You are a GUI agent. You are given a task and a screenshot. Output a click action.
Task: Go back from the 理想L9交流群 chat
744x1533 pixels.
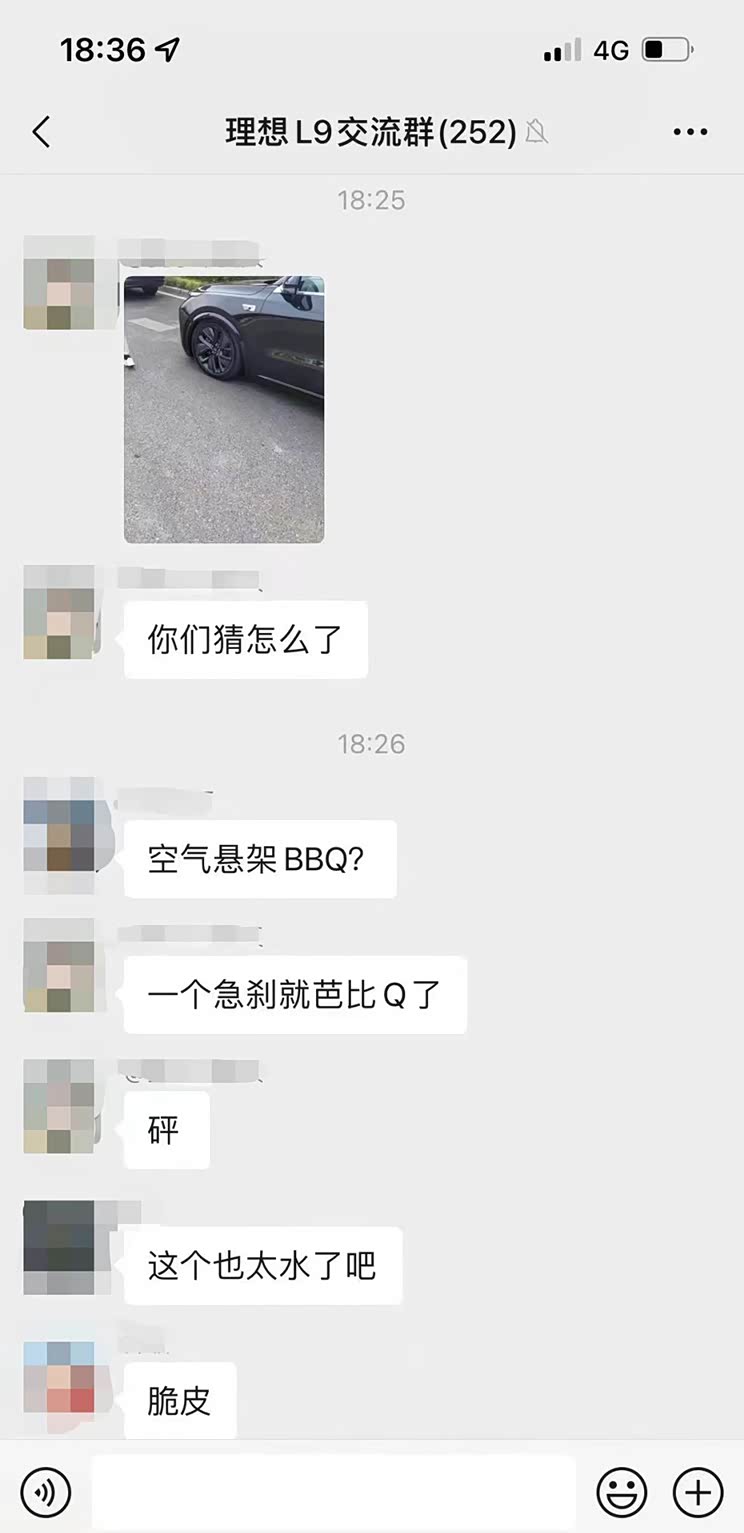click(41, 132)
